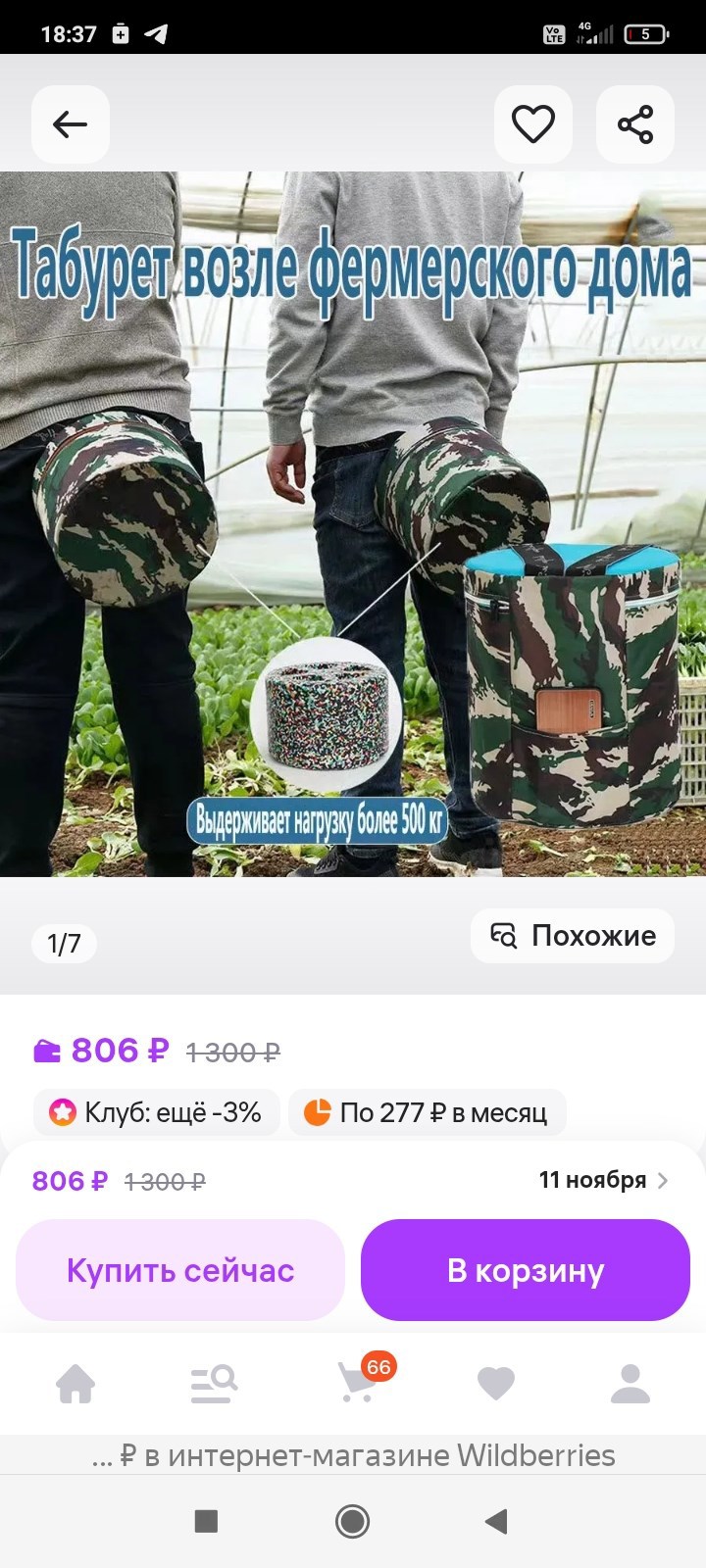Tap the system home button
Image resolution: width=706 pixels, height=1568 pixels.
(352, 1521)
